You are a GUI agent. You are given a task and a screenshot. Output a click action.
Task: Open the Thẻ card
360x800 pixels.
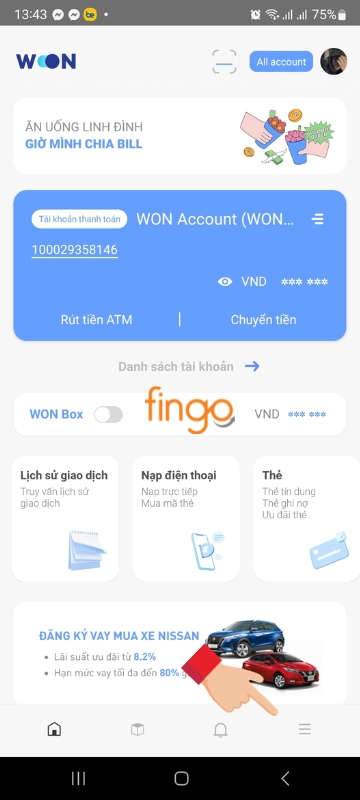(306, 519)
